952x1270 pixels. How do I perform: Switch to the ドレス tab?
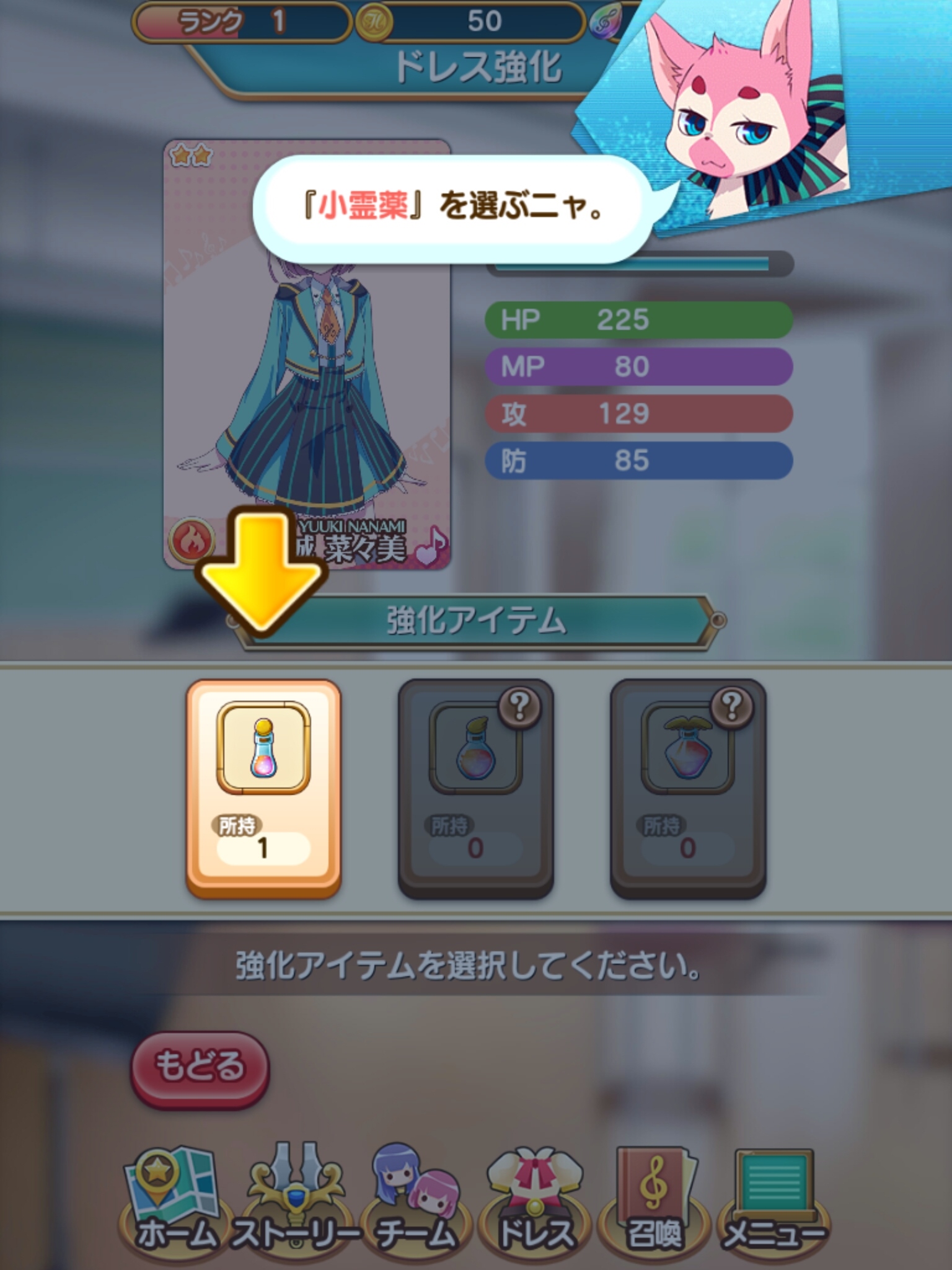tap(535, 1200)
